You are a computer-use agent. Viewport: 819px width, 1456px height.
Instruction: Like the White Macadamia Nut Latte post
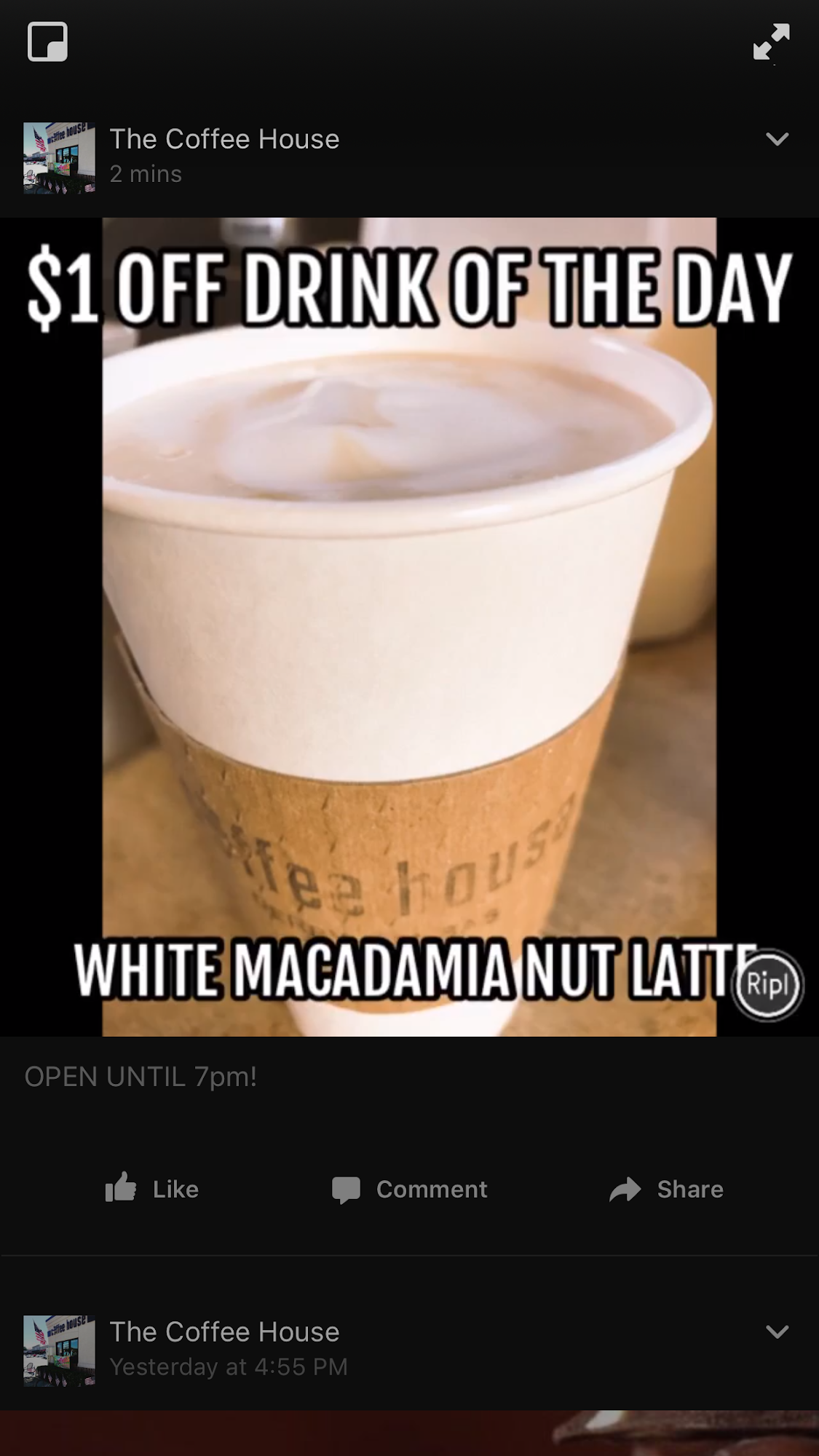(151, 1189)
